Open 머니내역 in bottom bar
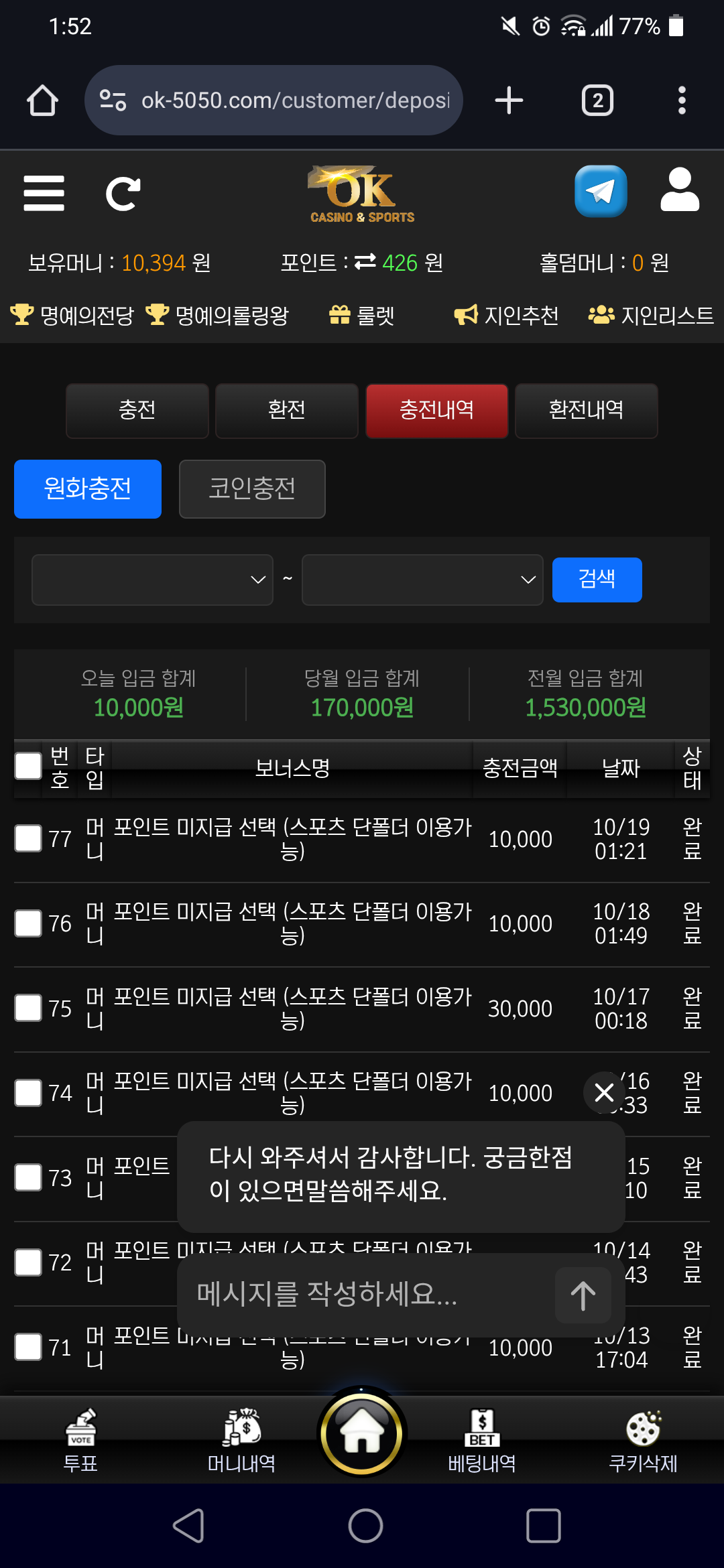The height and width of the screenshot is (1568, 724). 241,1441
